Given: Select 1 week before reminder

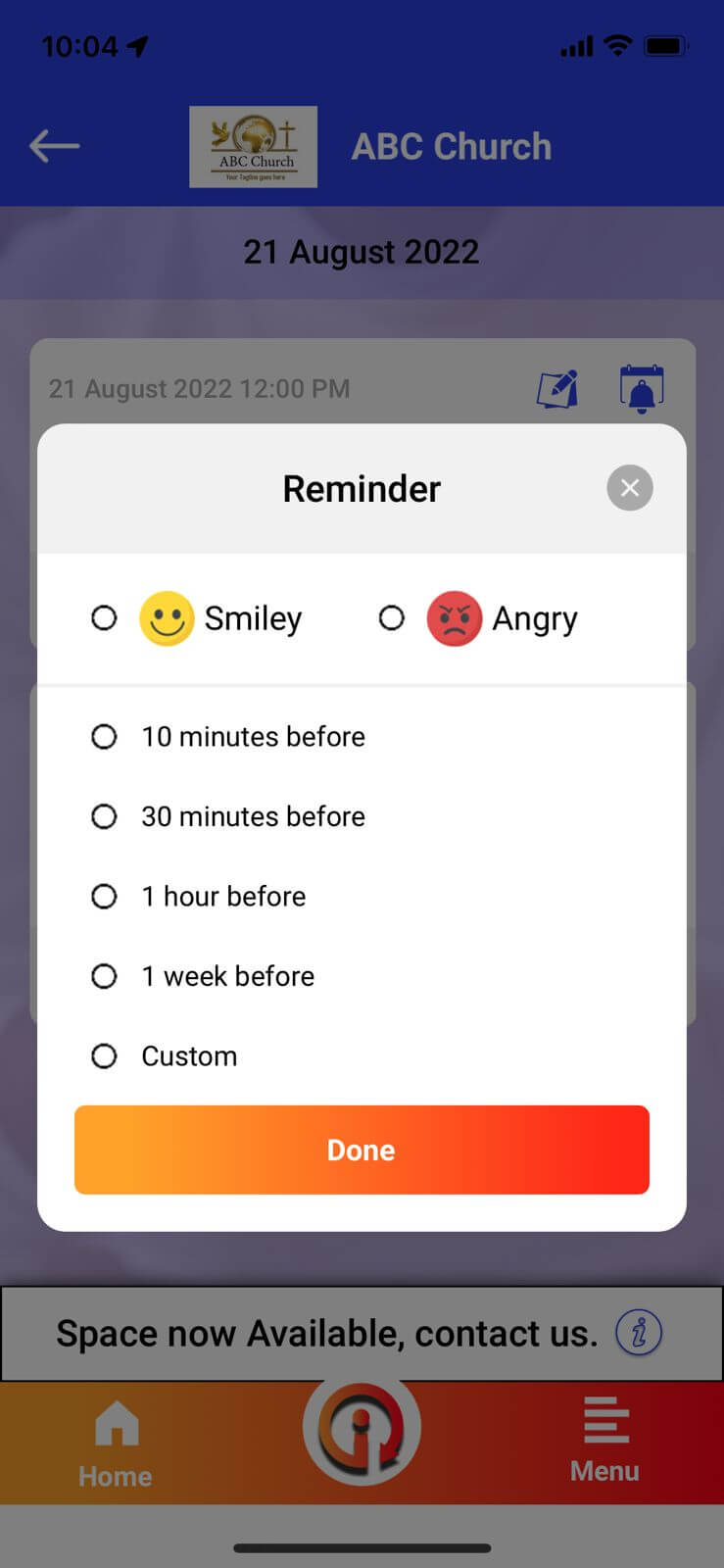Looking at the screenshot, I should pos(104,975).
